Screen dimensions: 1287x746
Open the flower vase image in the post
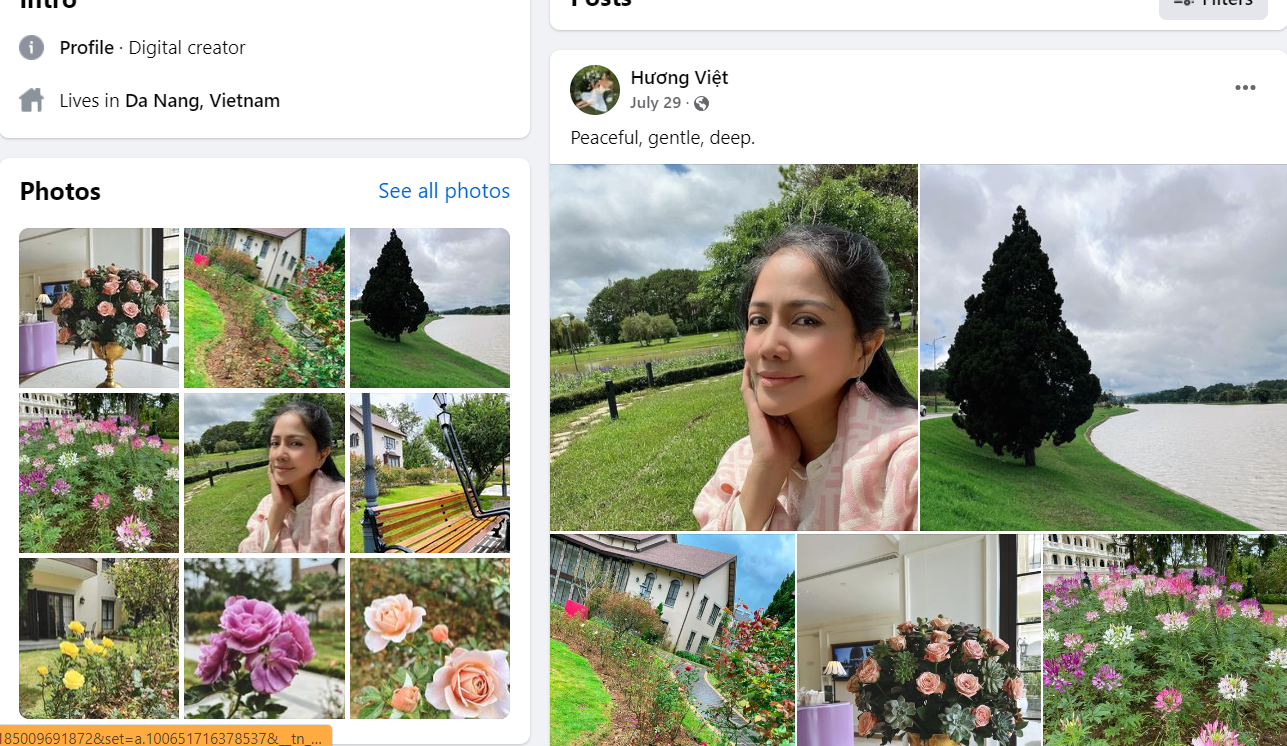[919, 640]
